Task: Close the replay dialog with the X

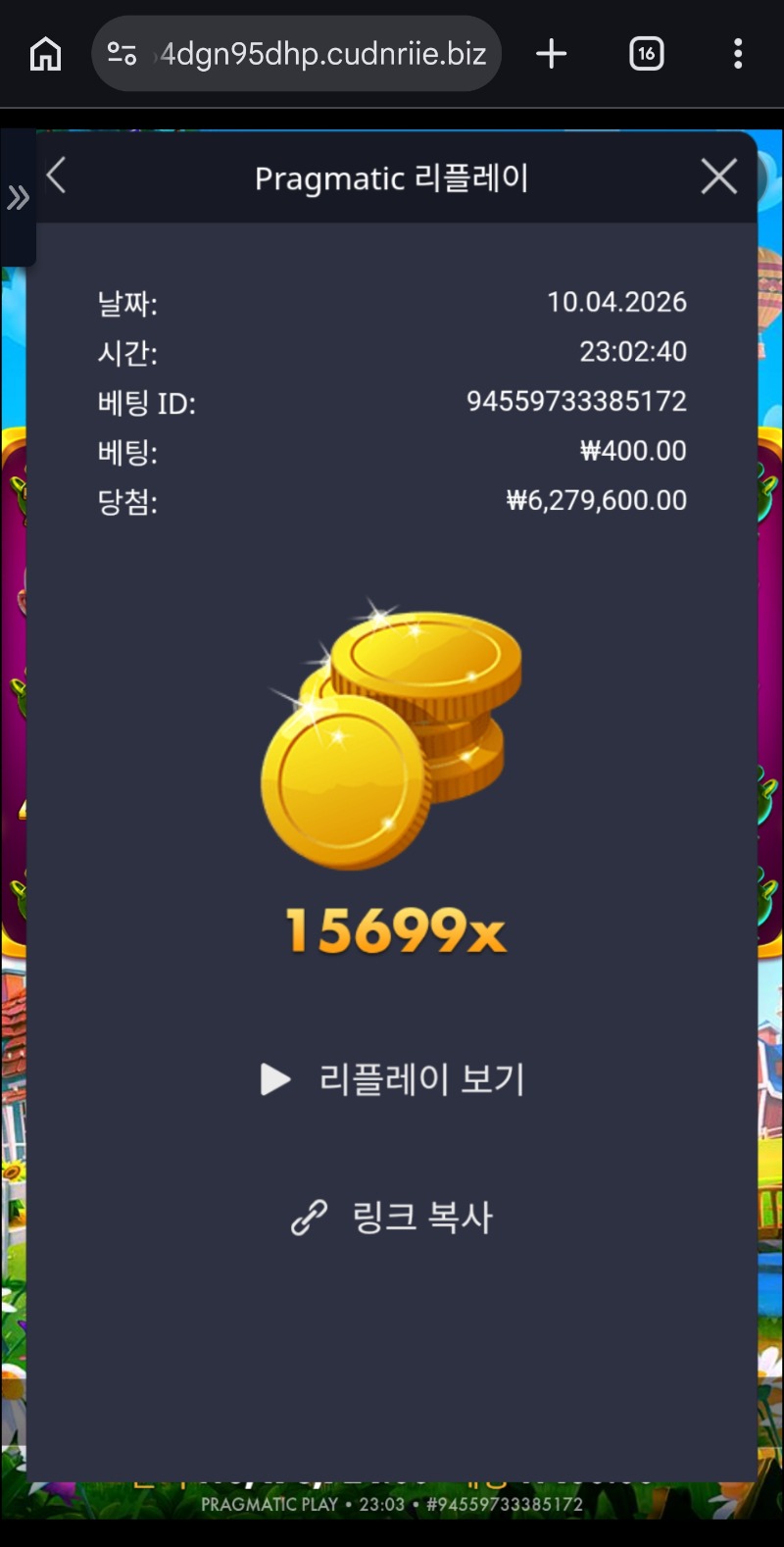Action: [x=718, y=176]
